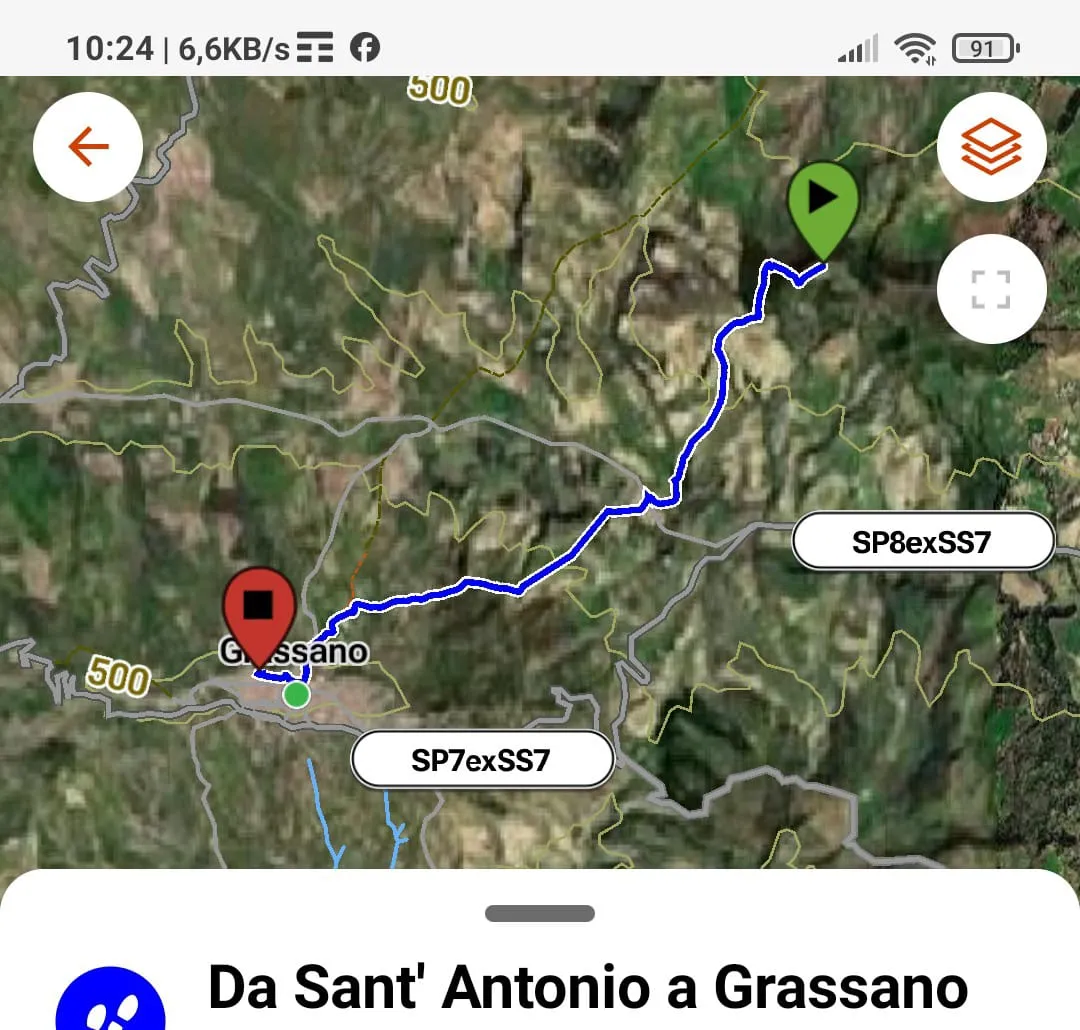Tap the bottom sheet drag handle
1080x1030 pixels.
tap(540, 913)
